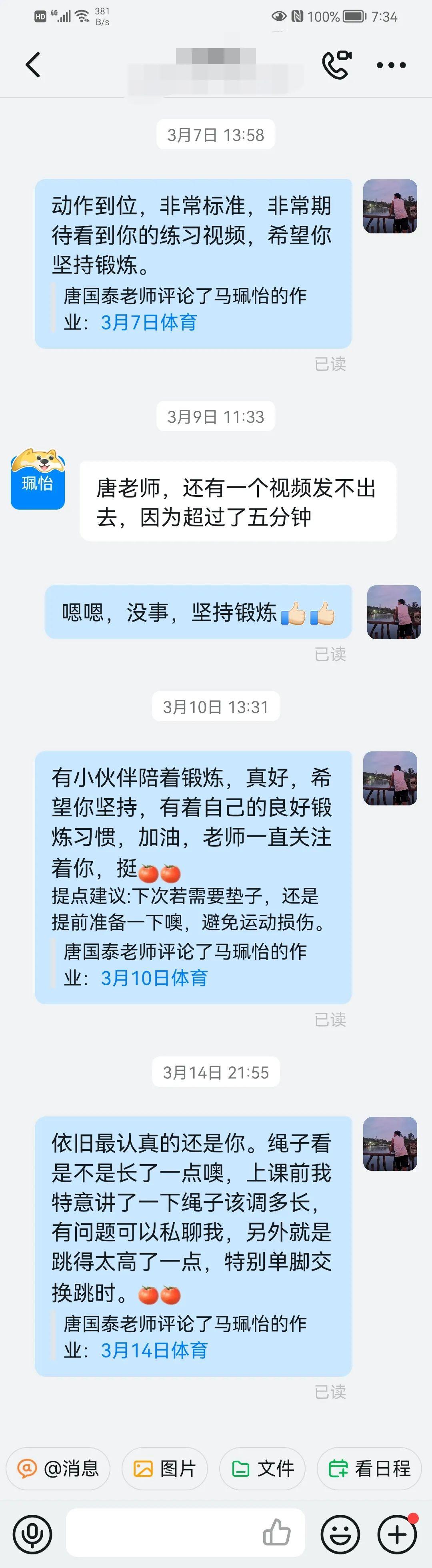Send a quick thumbs-up reaction
This screenshot has width=432, height=1568.
(276, 1533)
